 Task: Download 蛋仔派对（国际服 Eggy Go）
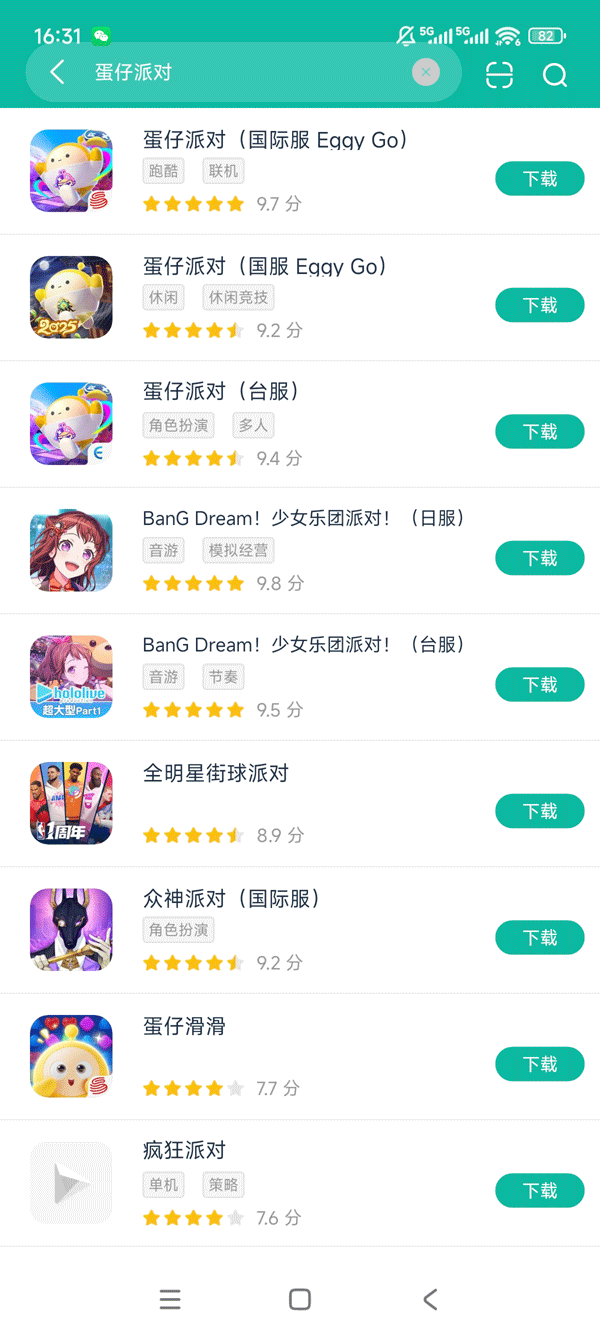tap(539, 179)
